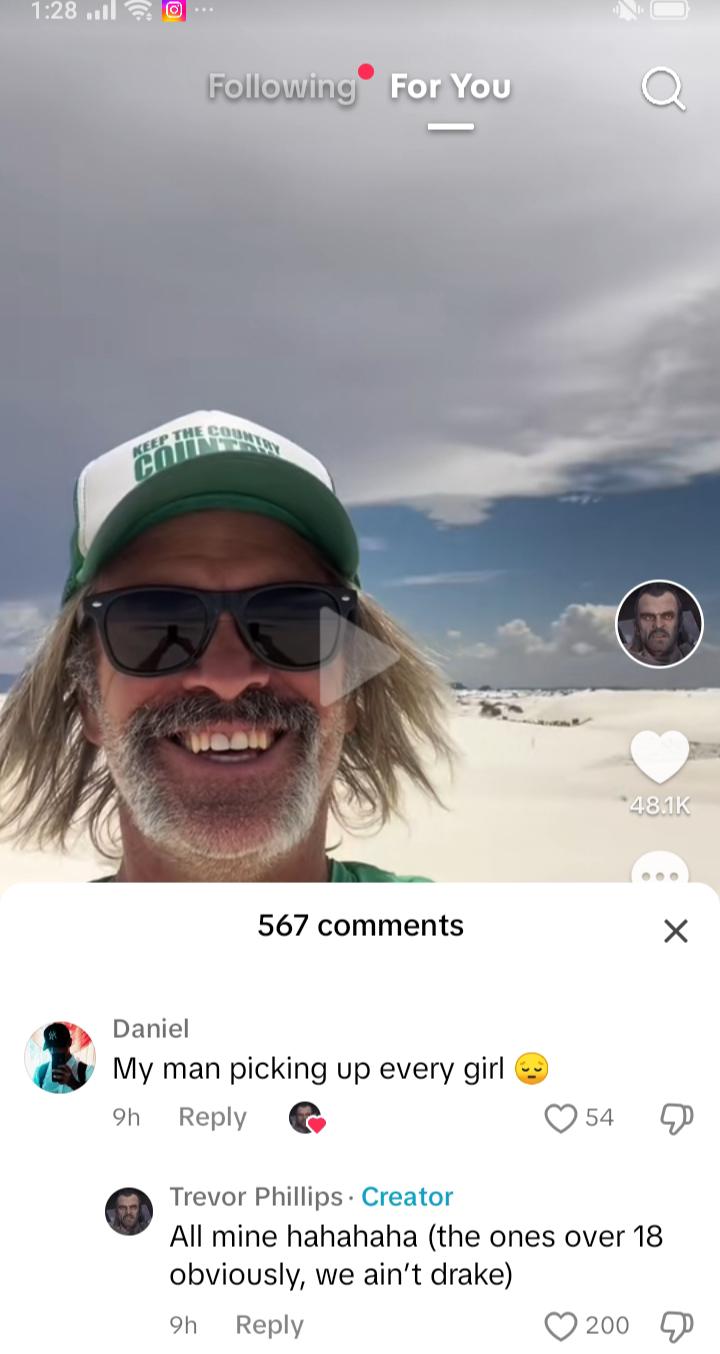
Task: Open Trevor Phillips' comment avatar
Action: pyautogui.click(x=129, y=1211)
